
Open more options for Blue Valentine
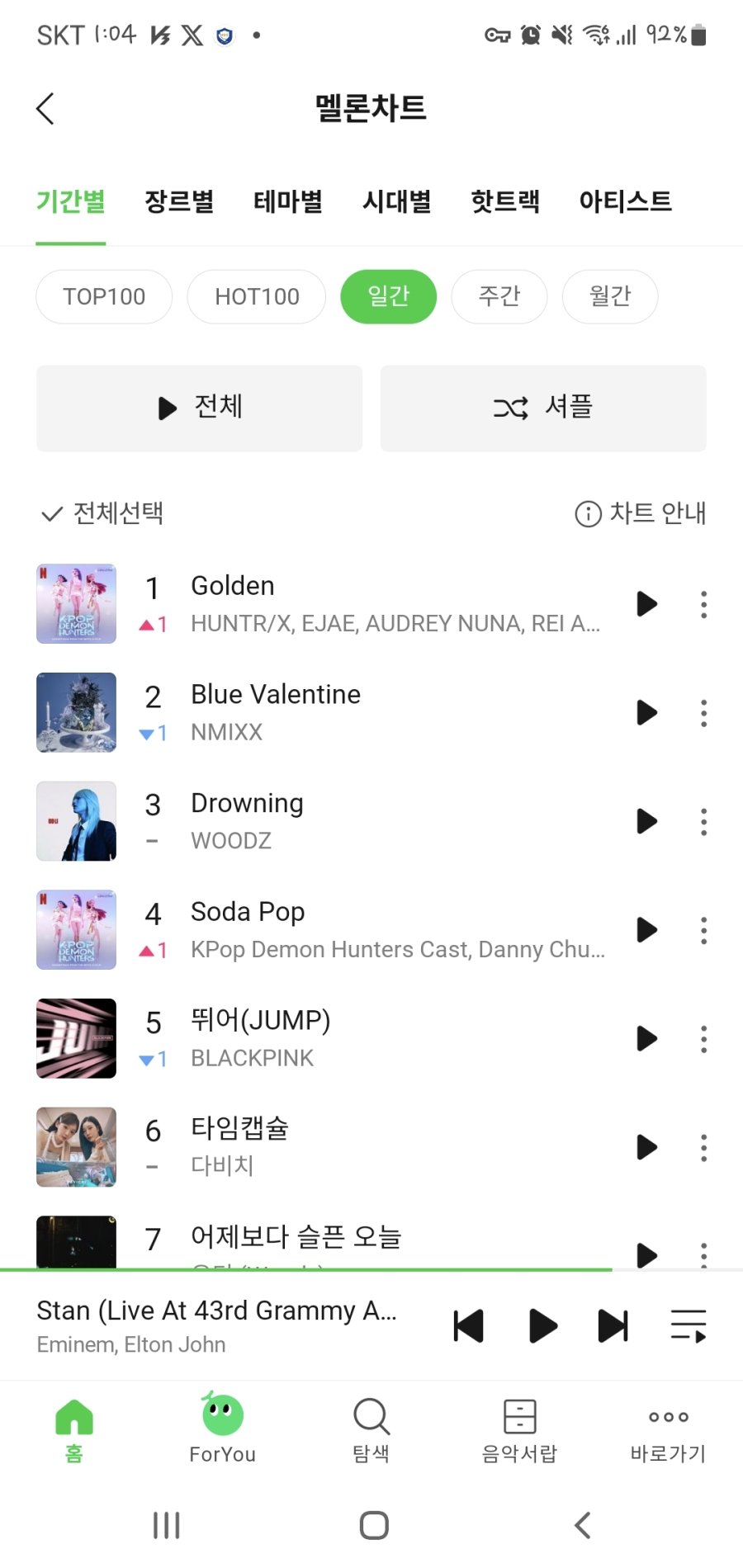pos(703,713)
